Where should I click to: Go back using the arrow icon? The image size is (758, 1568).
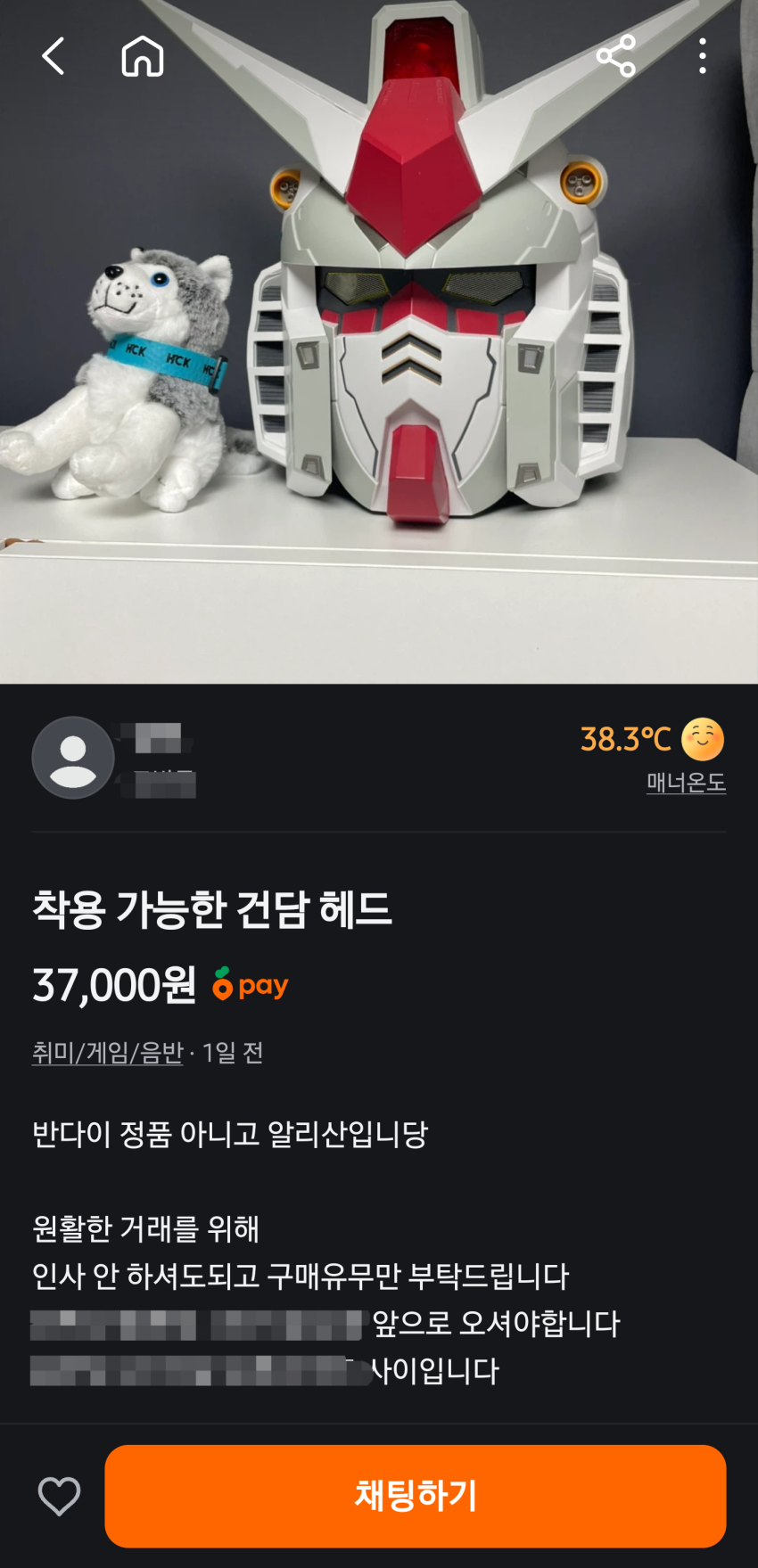(54, 56)
